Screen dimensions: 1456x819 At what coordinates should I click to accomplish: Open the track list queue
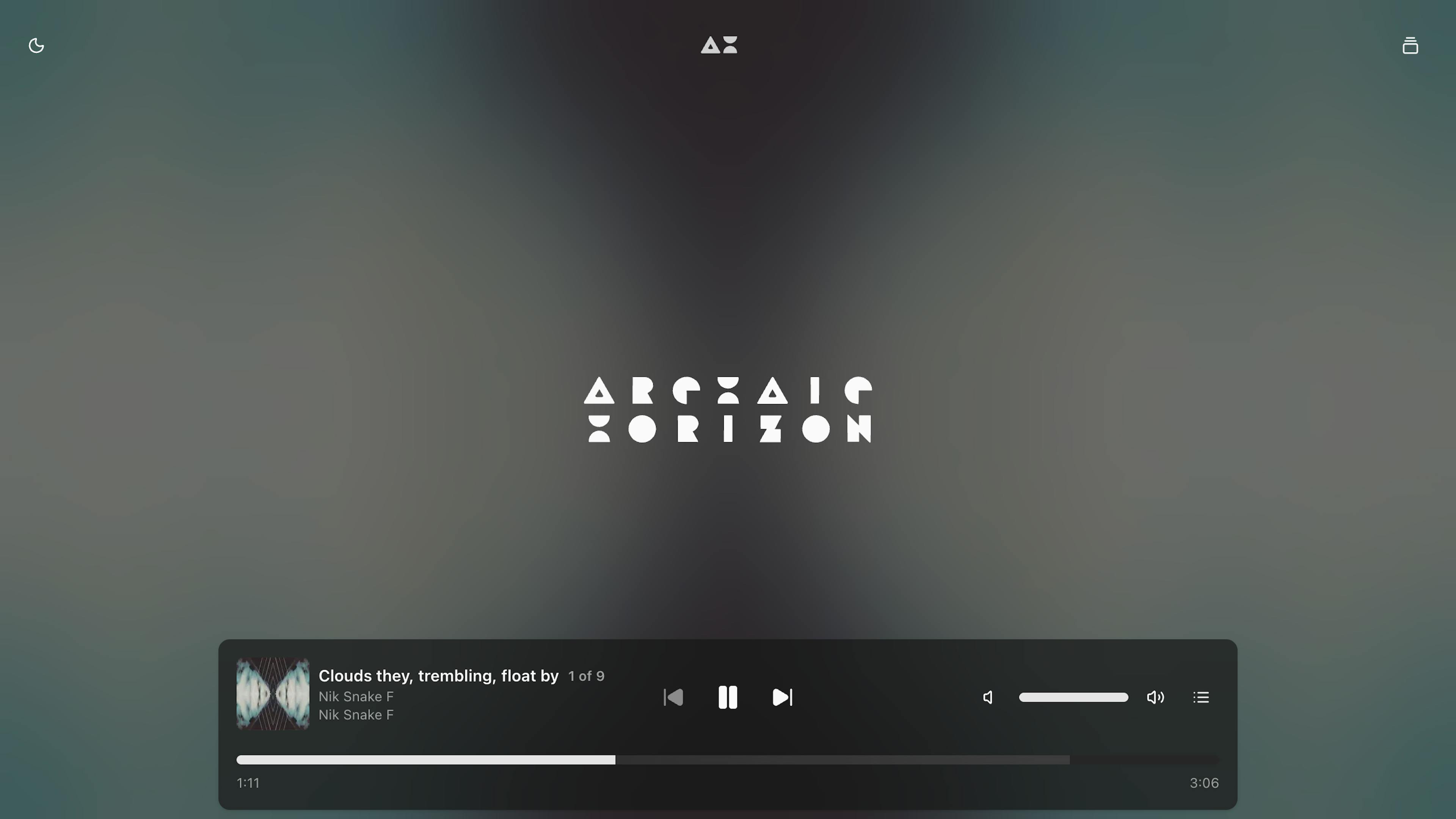click(x=1201, y=697)
